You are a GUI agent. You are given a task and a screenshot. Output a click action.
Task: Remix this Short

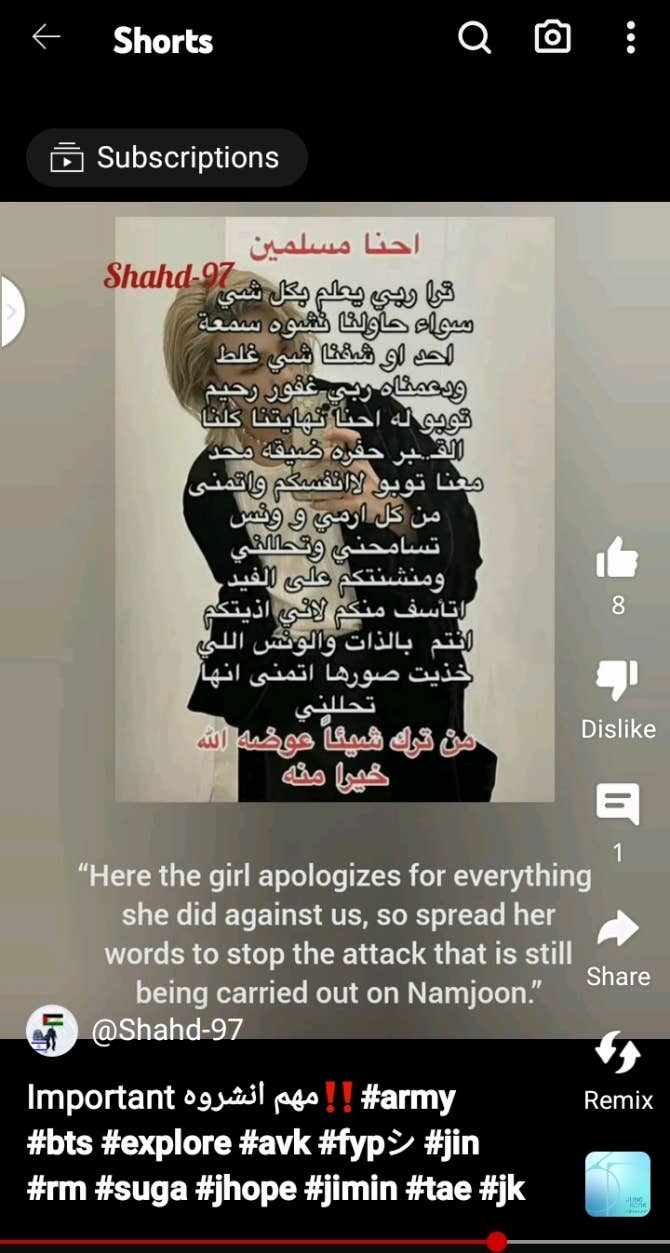[617, 1055]
